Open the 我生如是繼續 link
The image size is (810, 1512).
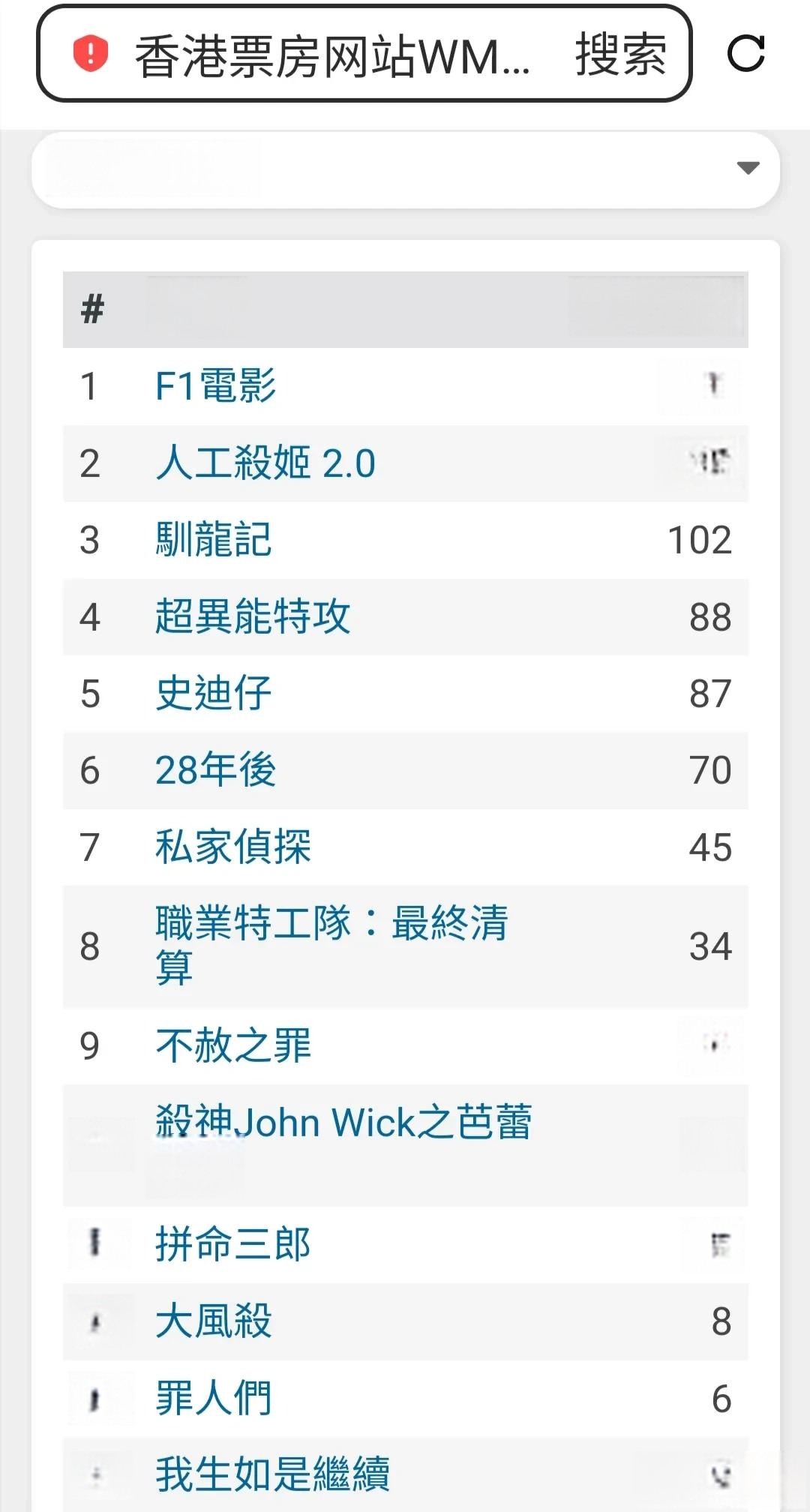[x=272, y=1474]
